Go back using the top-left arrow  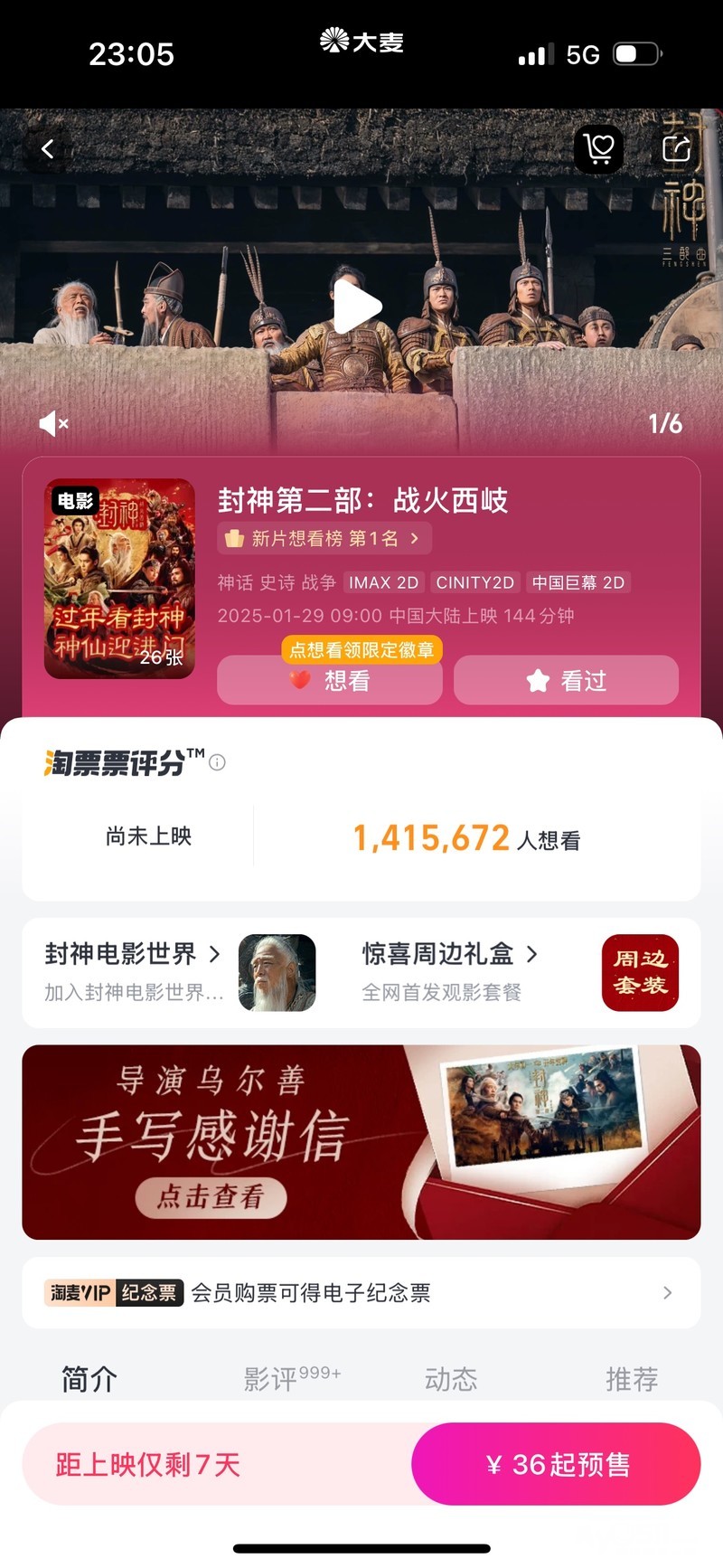48,149
